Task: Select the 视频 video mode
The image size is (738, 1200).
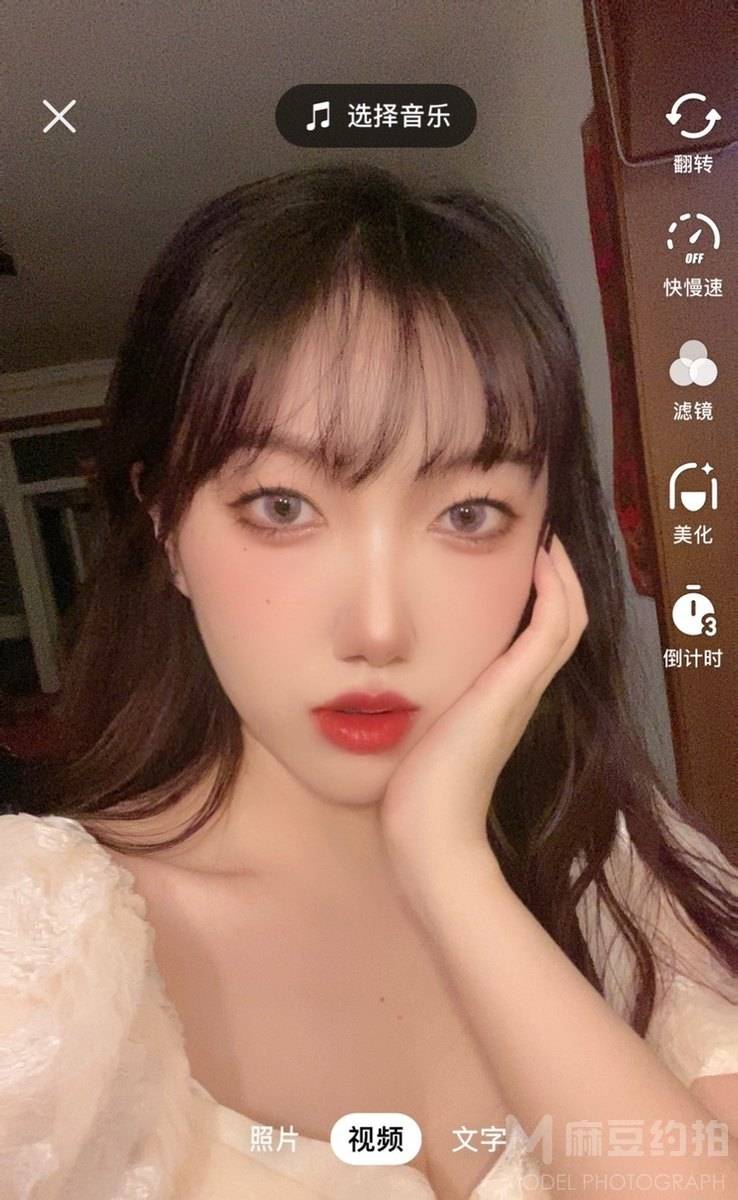Action: (376, 1139)
